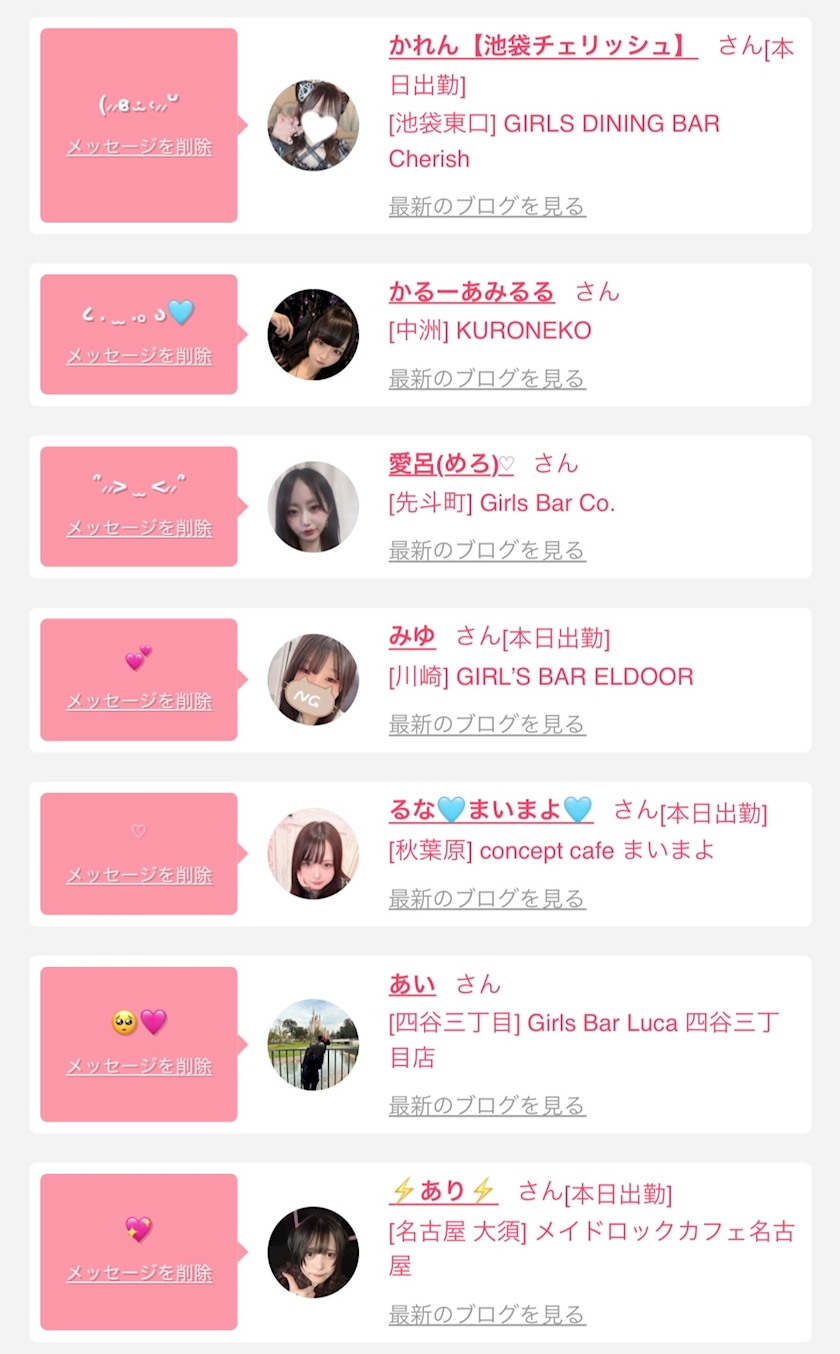Tap あい's profile photo
This screenshot has width=840, height=1354.
(x=313, y=1044)
